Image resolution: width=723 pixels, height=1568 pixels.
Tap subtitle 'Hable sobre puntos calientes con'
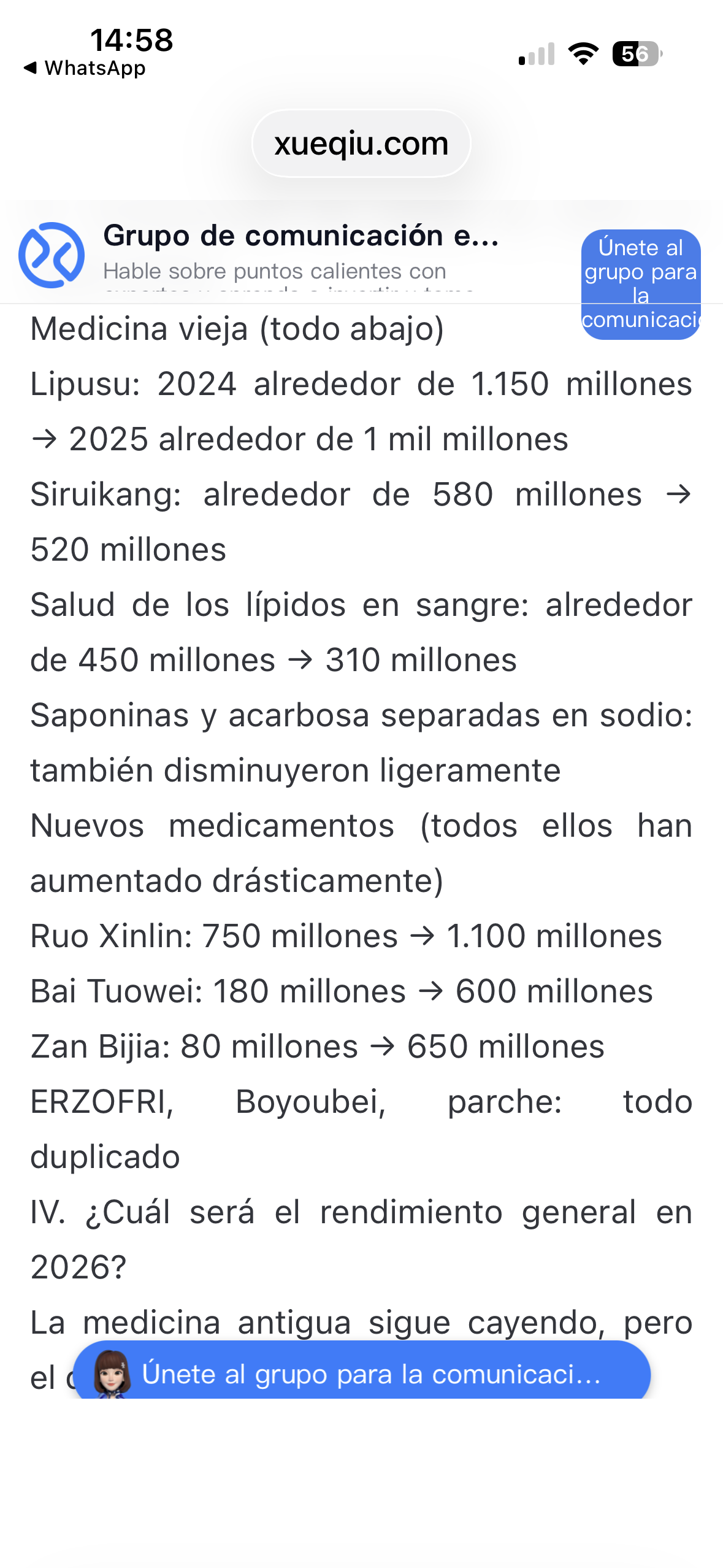[276, 270]
